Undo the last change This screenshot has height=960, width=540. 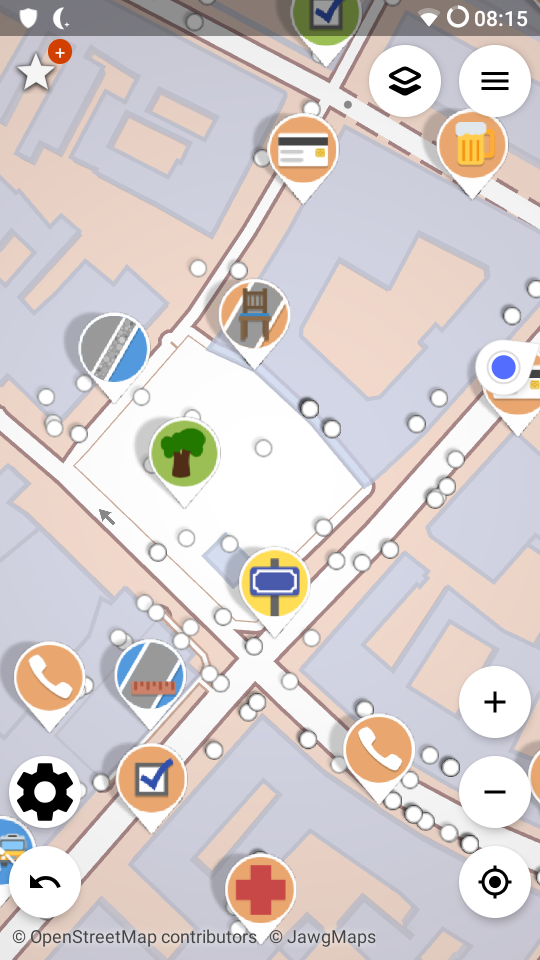click(45, 882)
